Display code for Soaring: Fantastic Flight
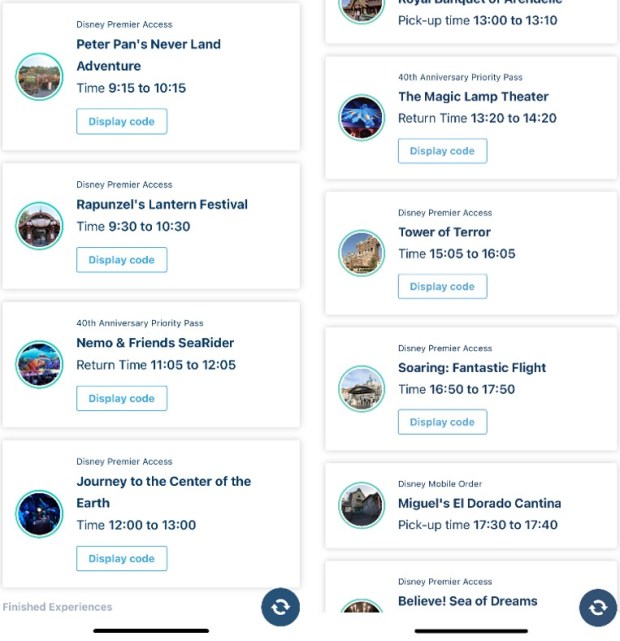 pos(442,422)
